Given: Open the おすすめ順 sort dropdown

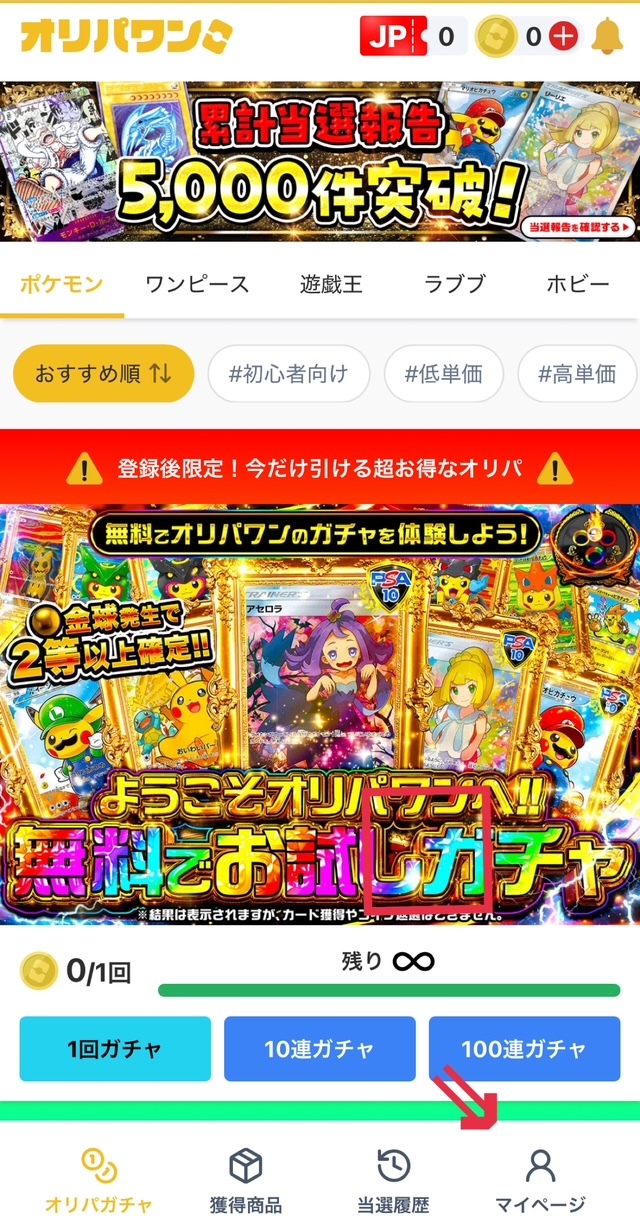Looking at the screenshot, I should 104,375.
